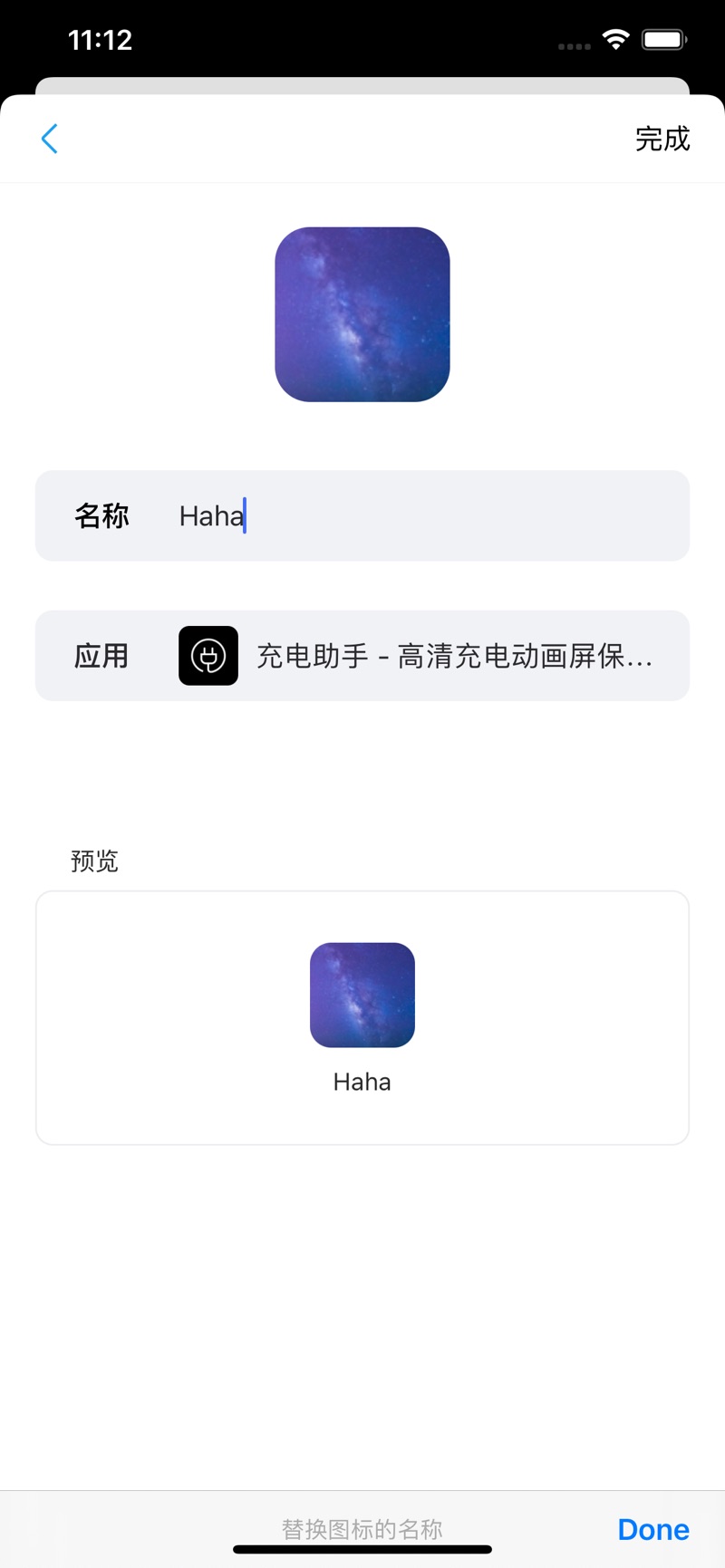Go back using the blue arrow
Image resolution: width=725 pixels, height=1568 pixels.
pos(50,139)
